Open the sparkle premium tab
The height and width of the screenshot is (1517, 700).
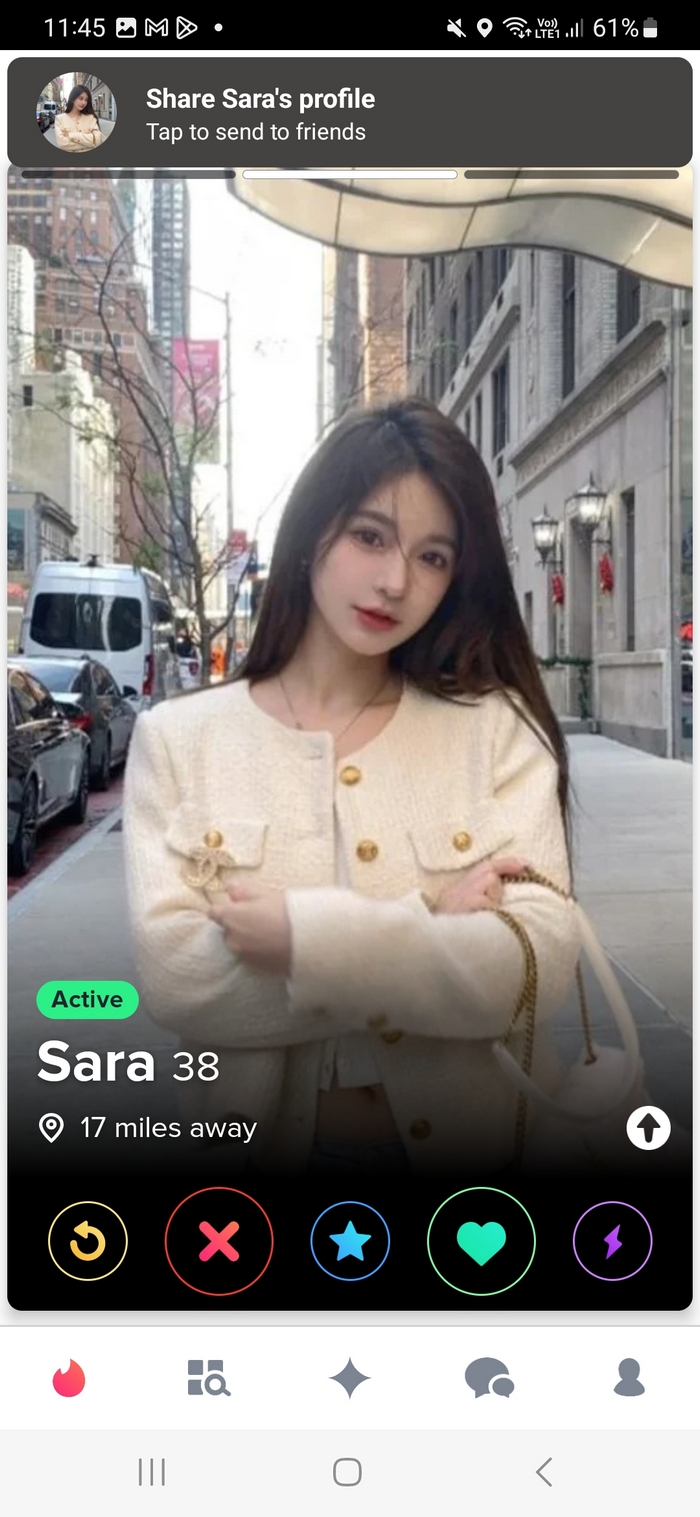[350, 1379]
